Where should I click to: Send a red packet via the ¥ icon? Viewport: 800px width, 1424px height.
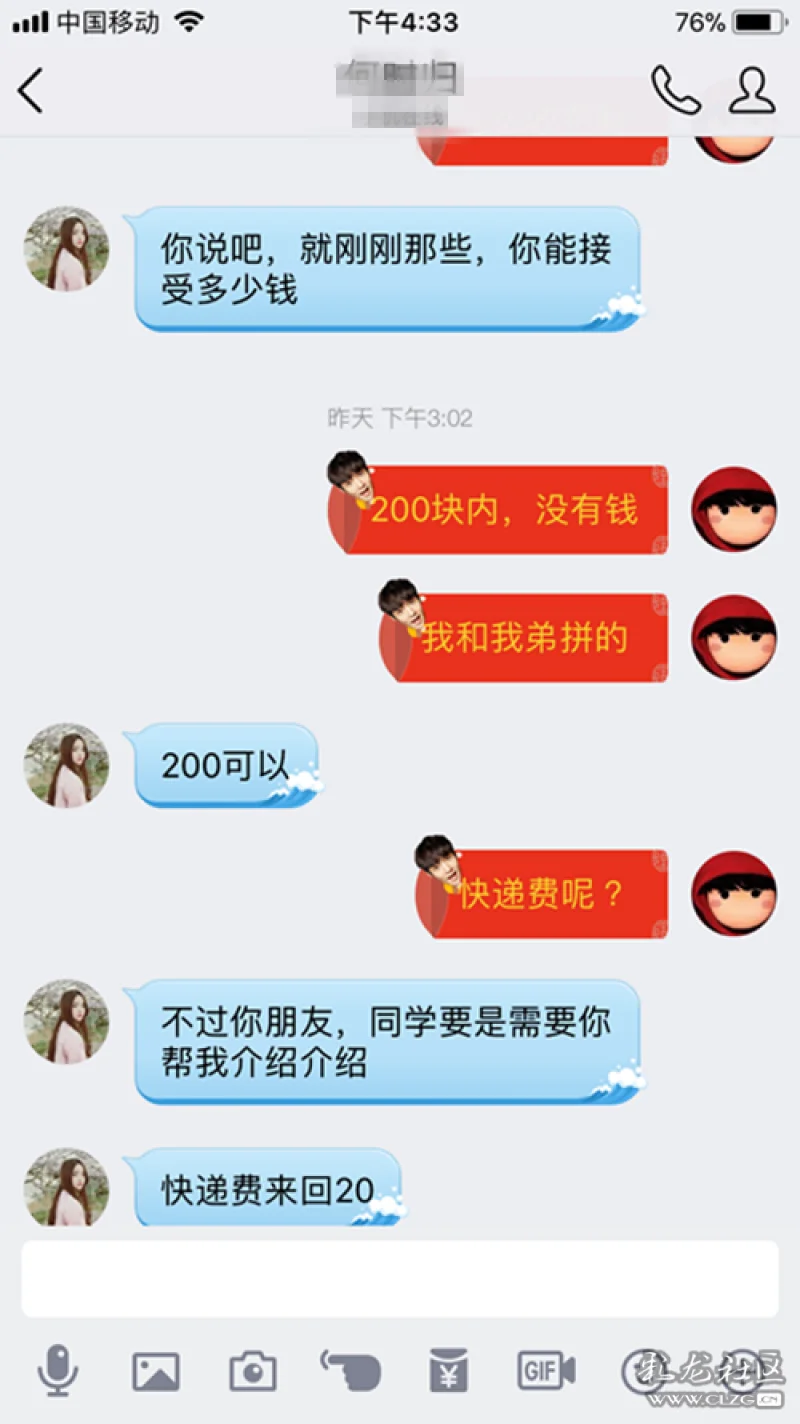click(x=448, y=1370)
